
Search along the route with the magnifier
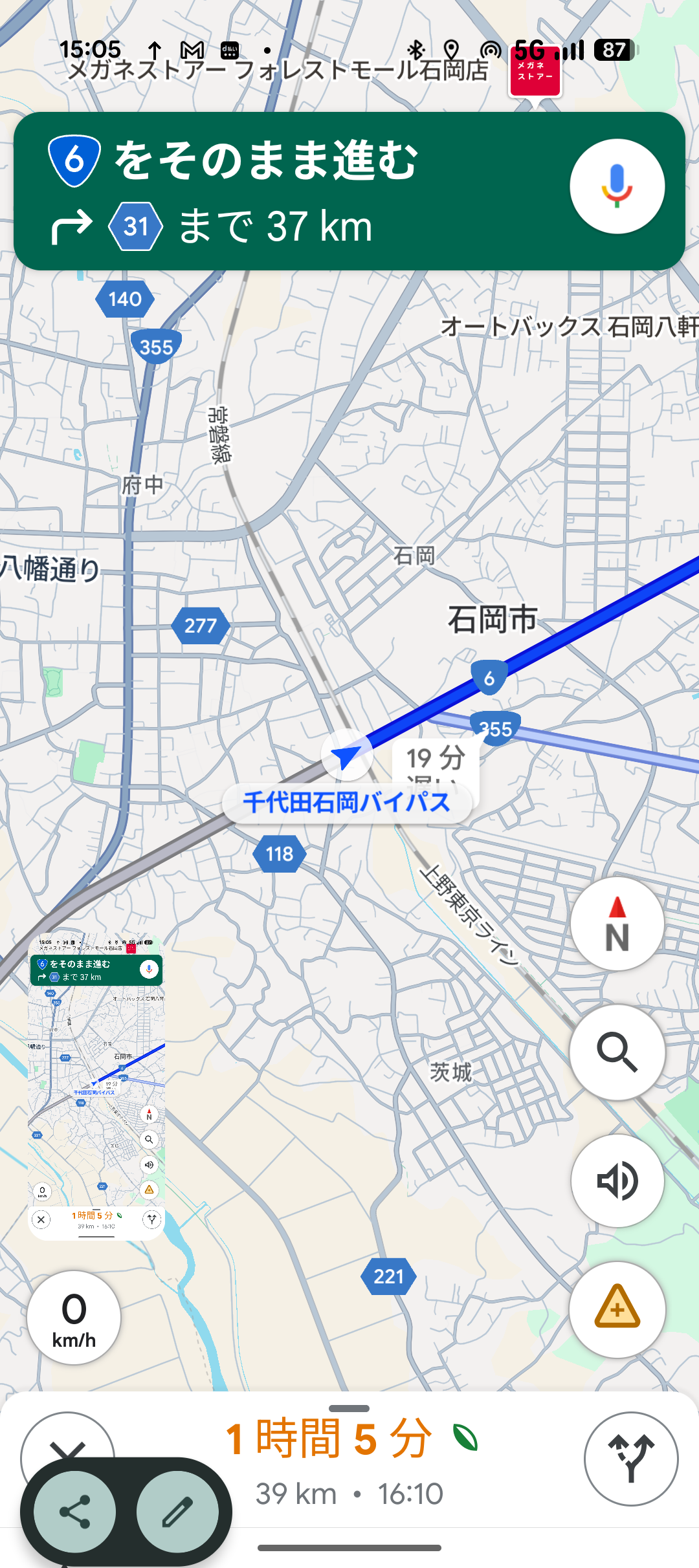click(617, 1052)
